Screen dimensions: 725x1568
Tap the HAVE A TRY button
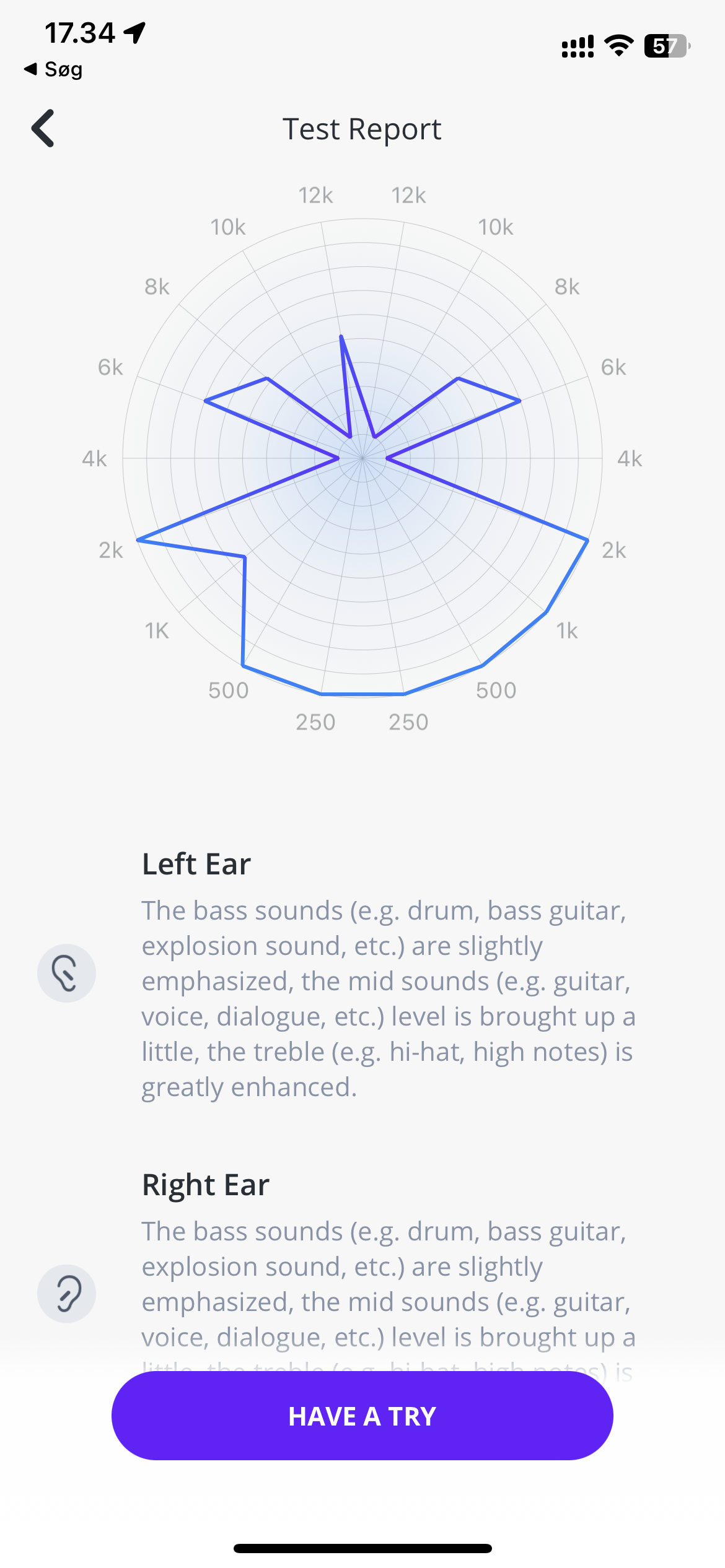coord(362,1416)
